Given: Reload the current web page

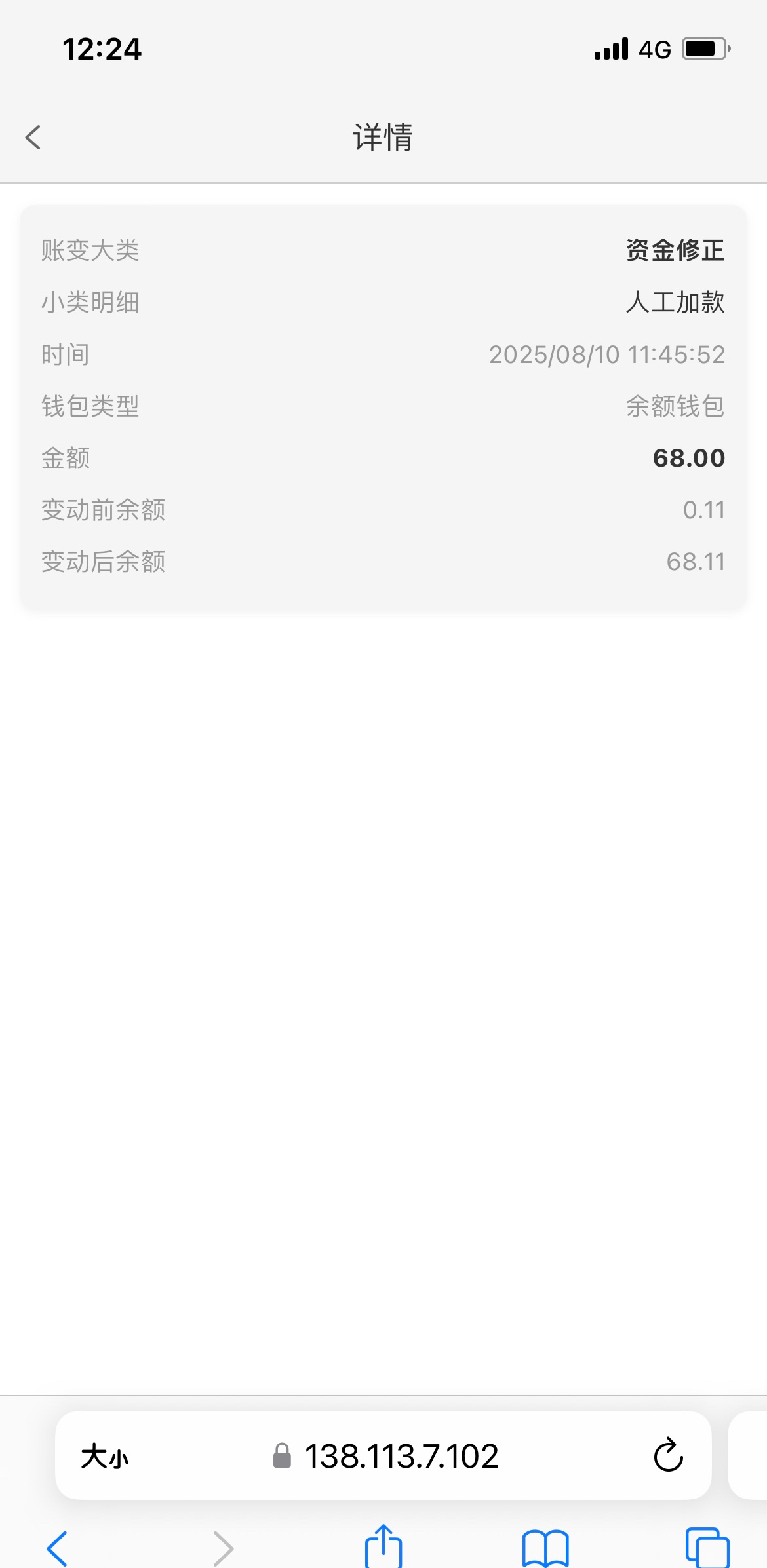Looking at the screenshot, I should point(668,1456).
